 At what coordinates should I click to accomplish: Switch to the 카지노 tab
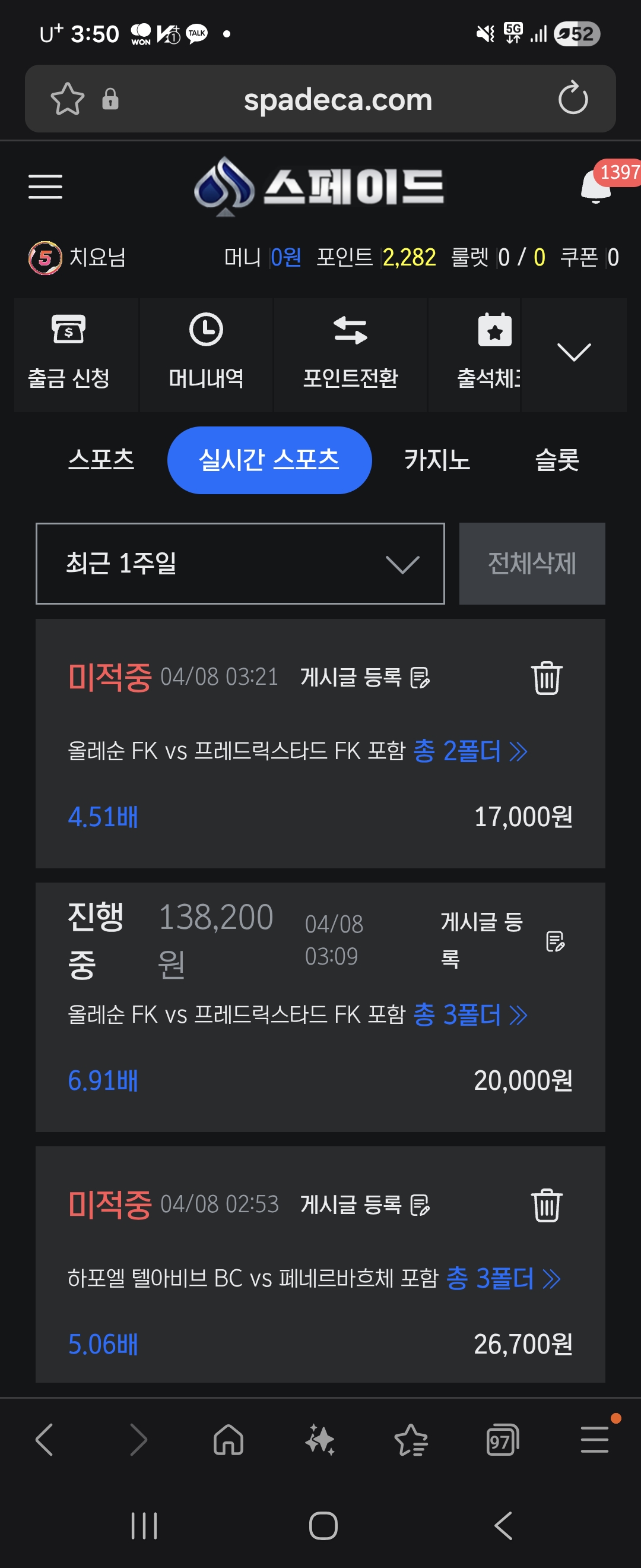coord(437,460)
